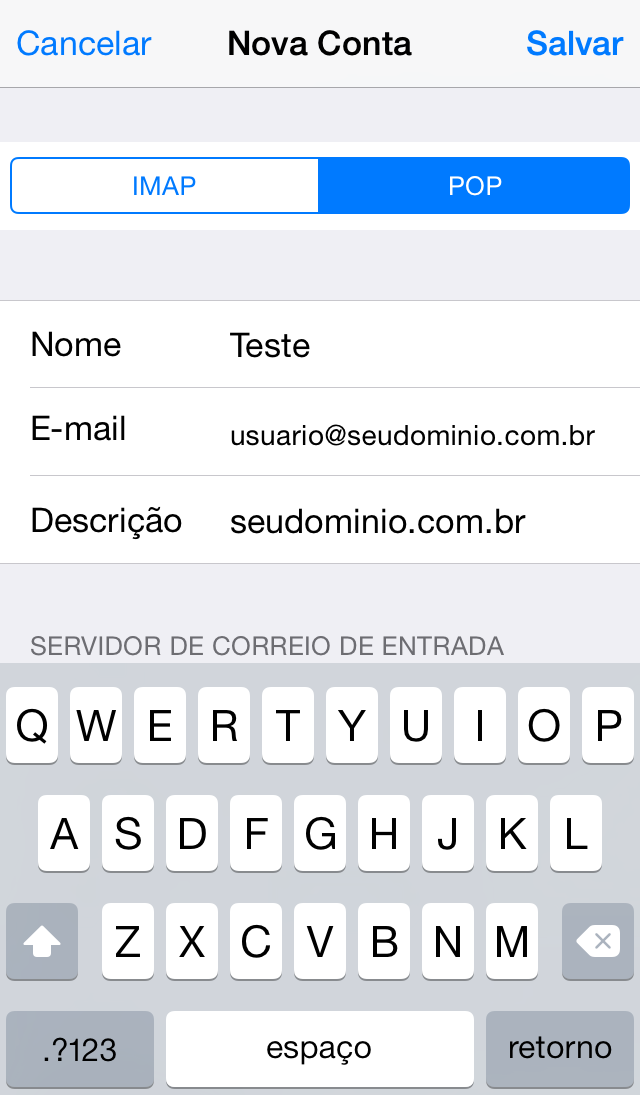The image size is (640, 1095).
Task: Switch keyboard to numbers with .?123
Action: coord(80,1049)
